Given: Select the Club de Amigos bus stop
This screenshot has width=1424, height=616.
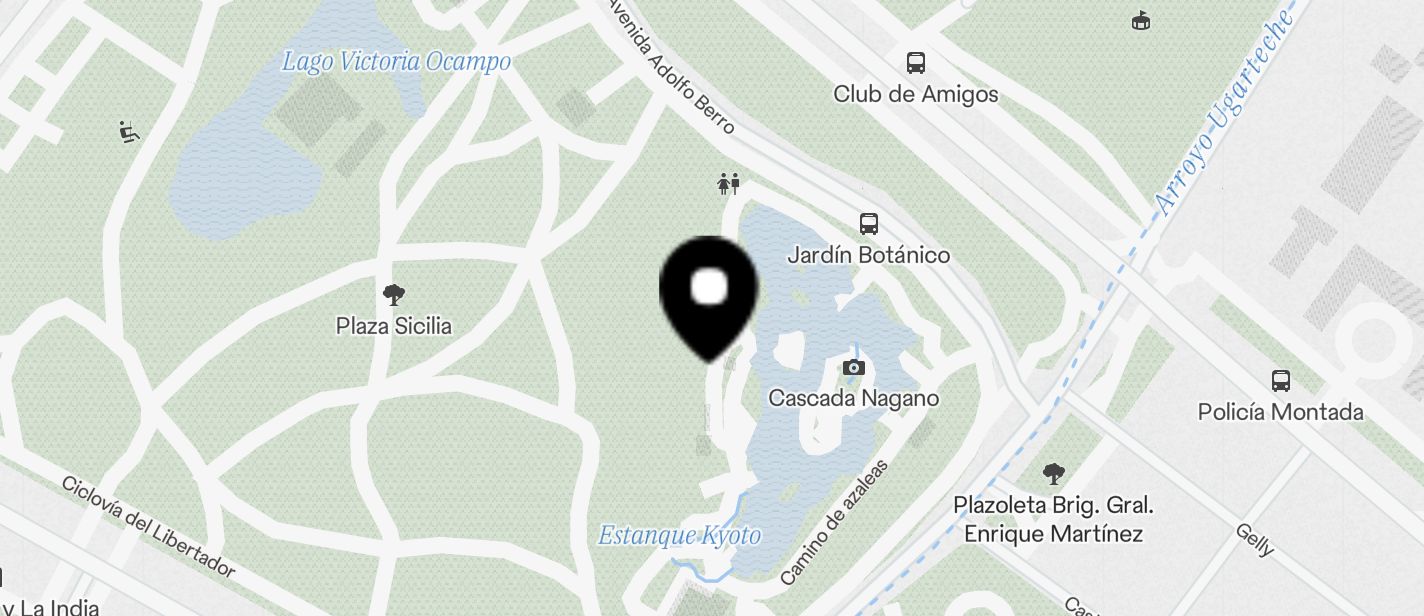Looking at the screenshot, I should coord(915,63).
